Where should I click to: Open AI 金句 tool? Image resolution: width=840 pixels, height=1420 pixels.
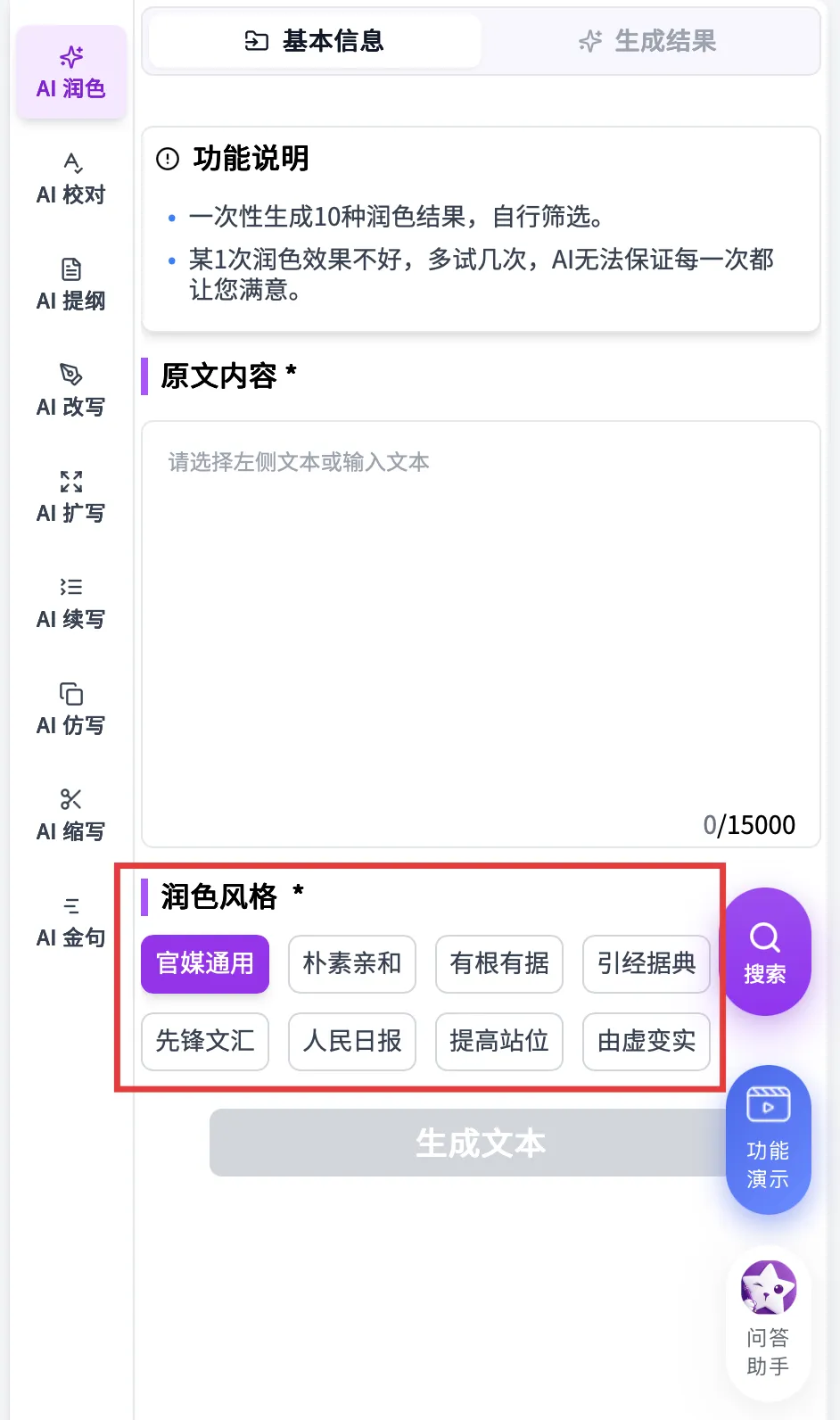(x=71, y=921)
